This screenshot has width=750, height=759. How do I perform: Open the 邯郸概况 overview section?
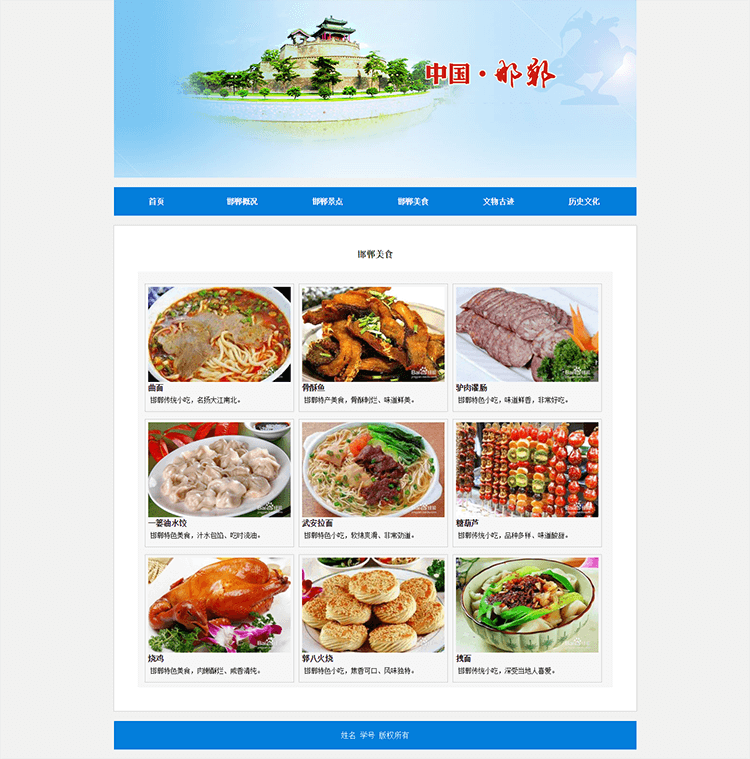pyautogui.click(x=242, y=201)
